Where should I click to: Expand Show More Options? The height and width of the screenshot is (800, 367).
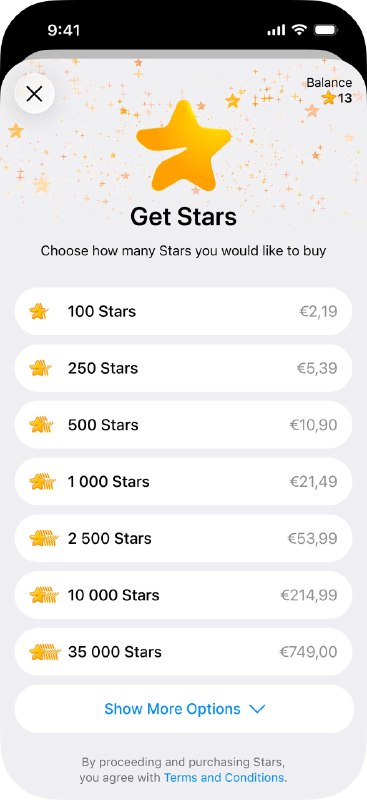point(184,709)
